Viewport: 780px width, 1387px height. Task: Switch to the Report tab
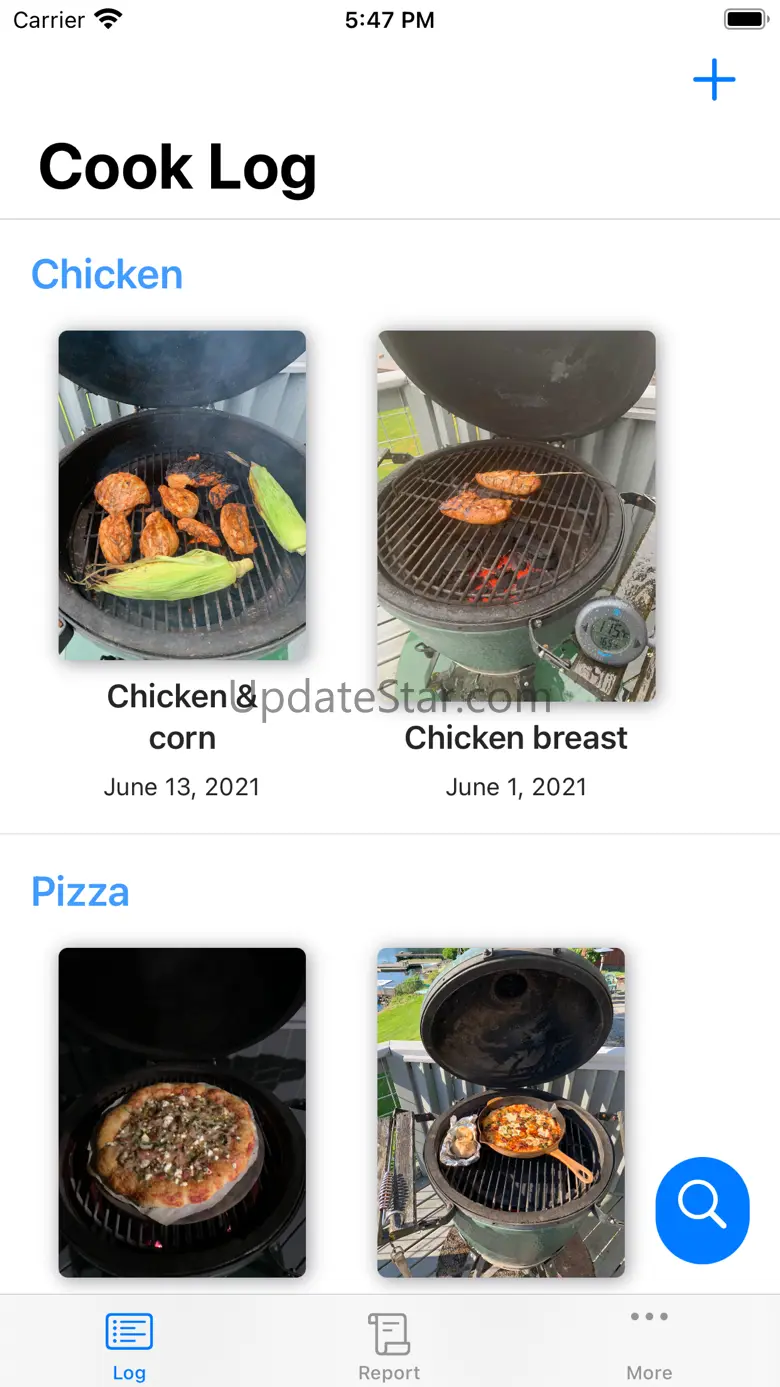click(x=389, y=1346)
